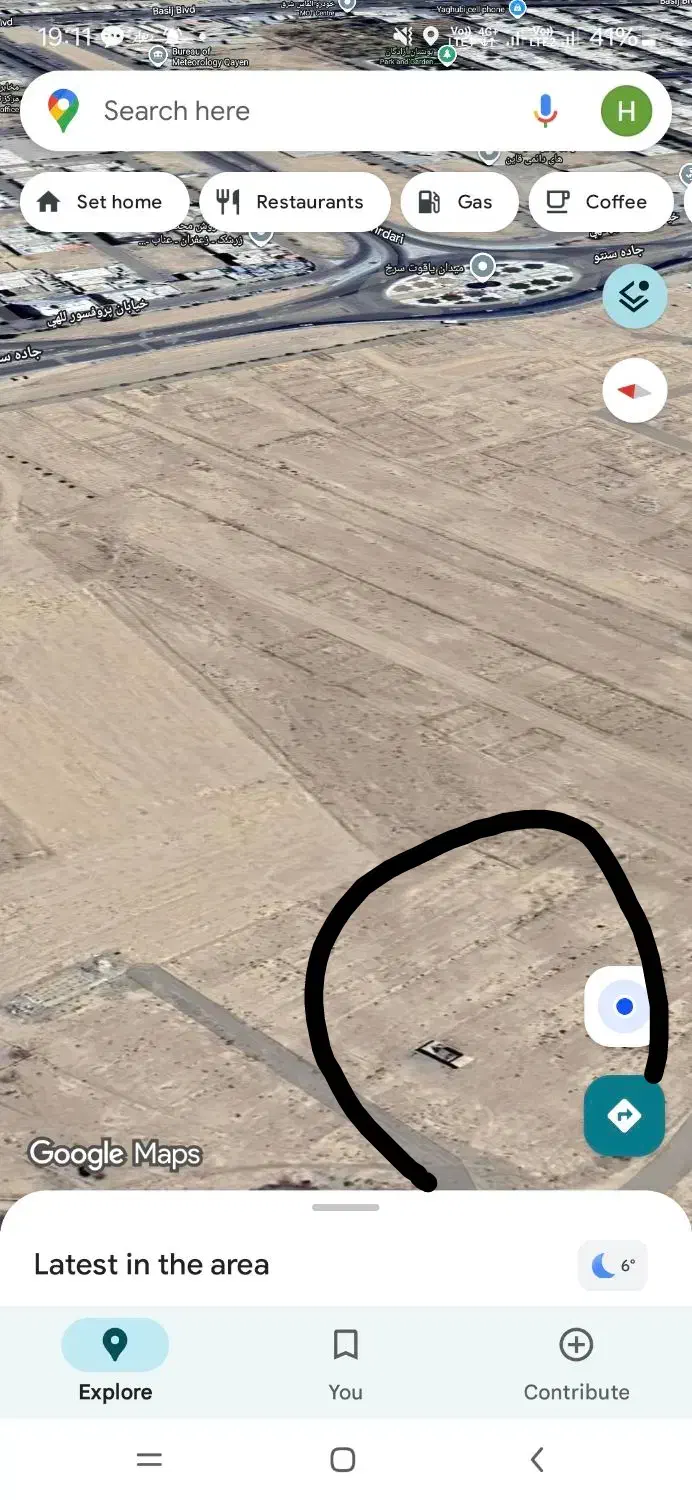Start voice search with the microphone

[x=545, y=110]
